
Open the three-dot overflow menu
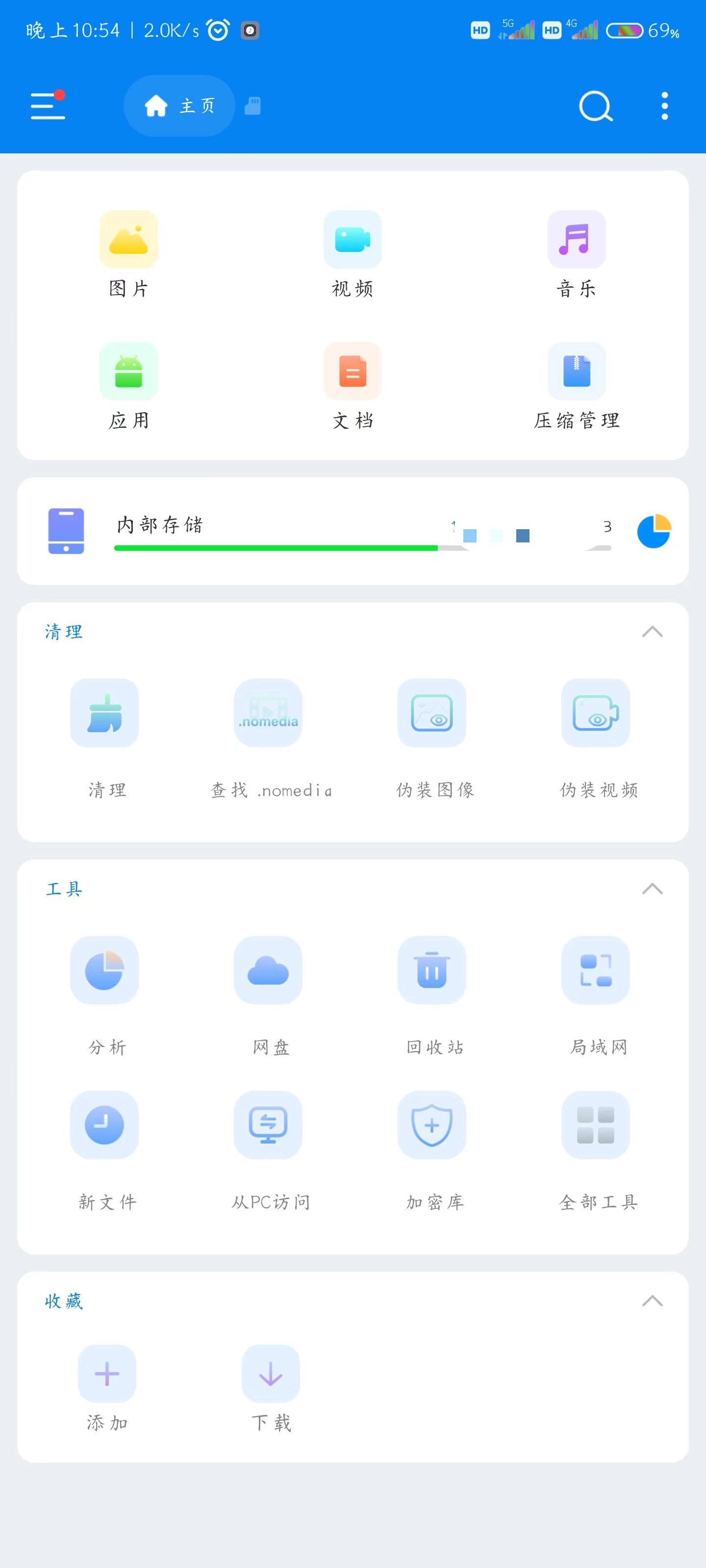click(664, 105)
